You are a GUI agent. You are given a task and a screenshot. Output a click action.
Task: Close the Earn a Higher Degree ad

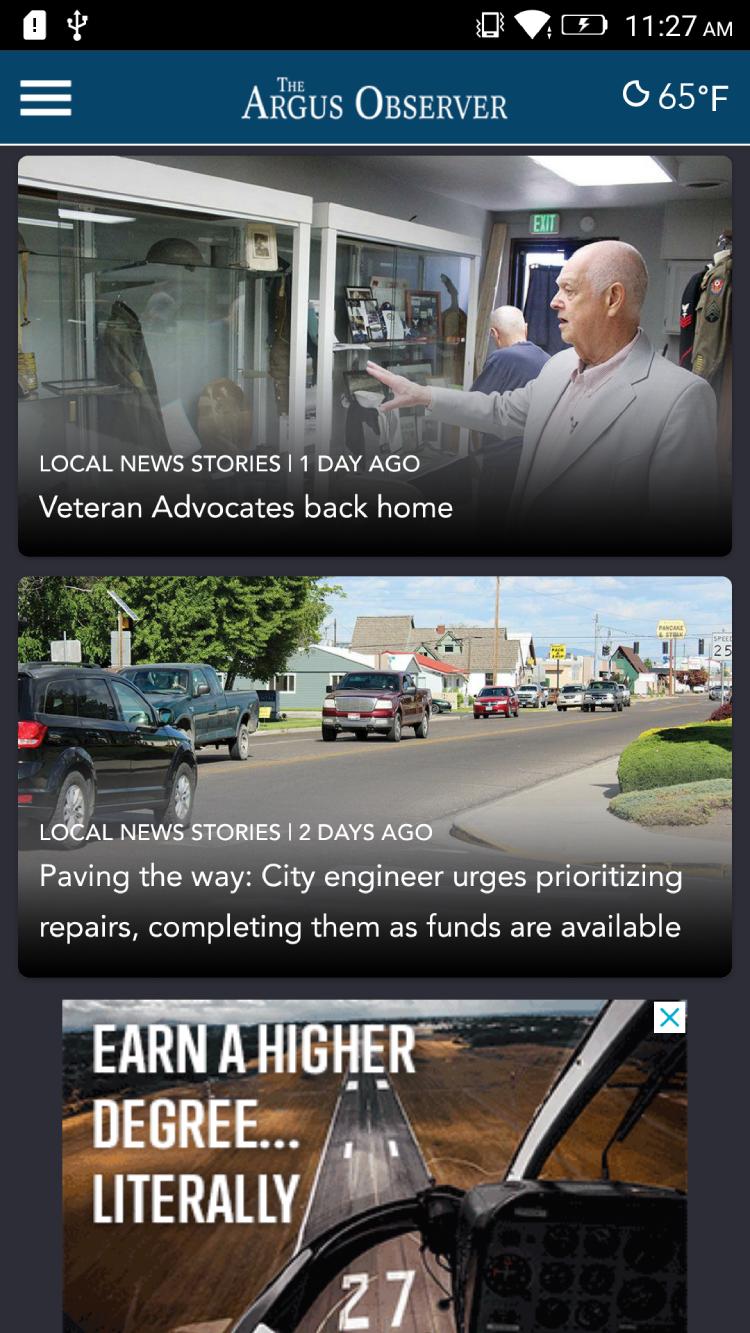click(x=669, y=1018)
